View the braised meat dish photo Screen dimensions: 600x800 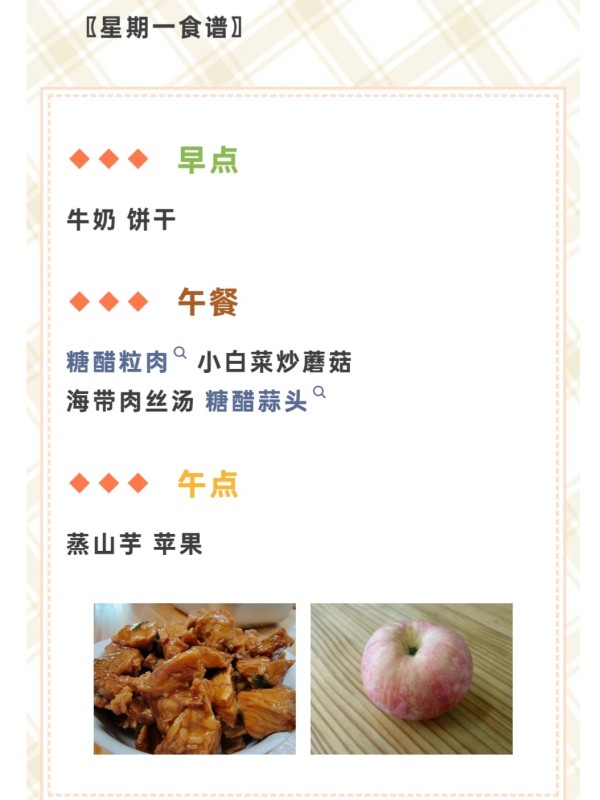point(194,678)
